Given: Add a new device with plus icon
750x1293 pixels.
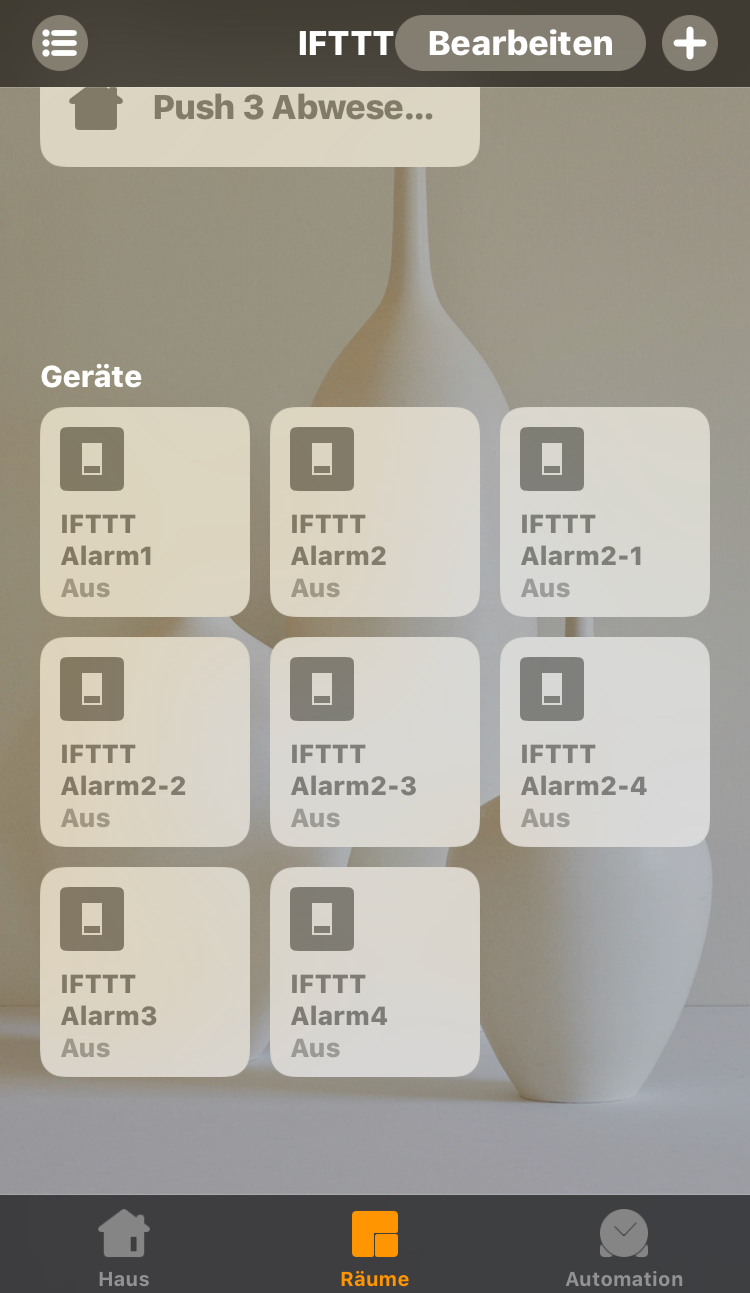Looking at the screenshot, I should point(690,43).
